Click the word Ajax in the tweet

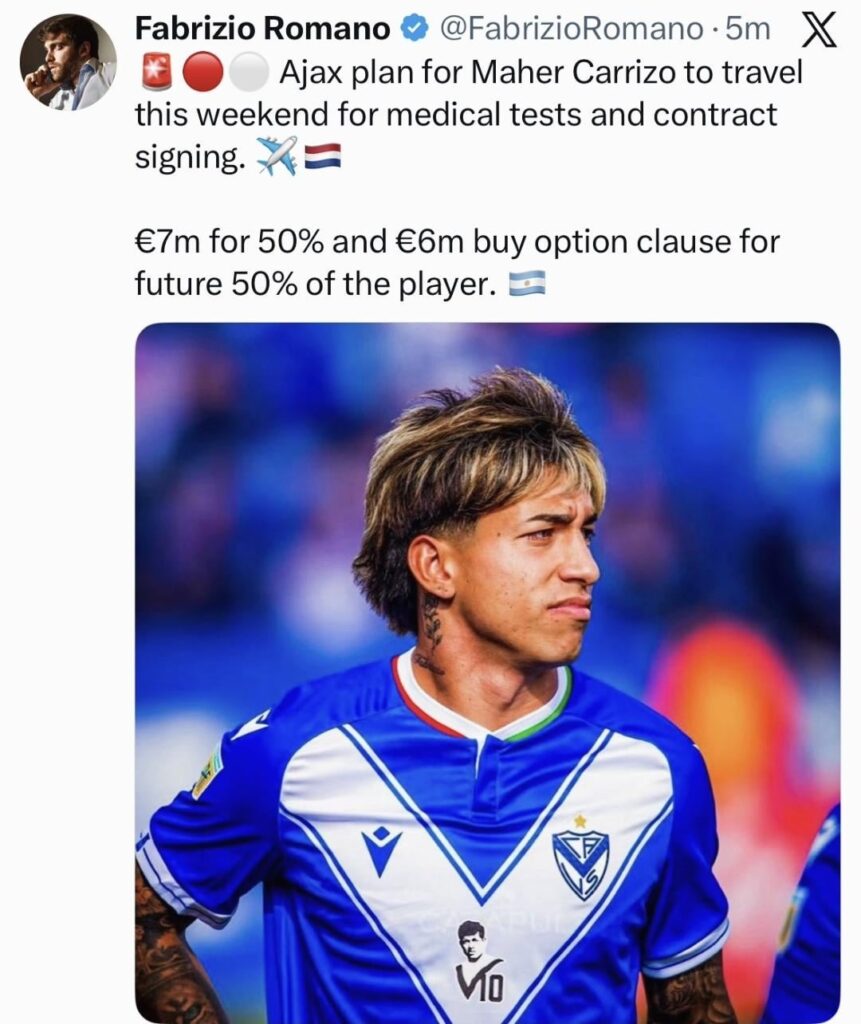303,69
